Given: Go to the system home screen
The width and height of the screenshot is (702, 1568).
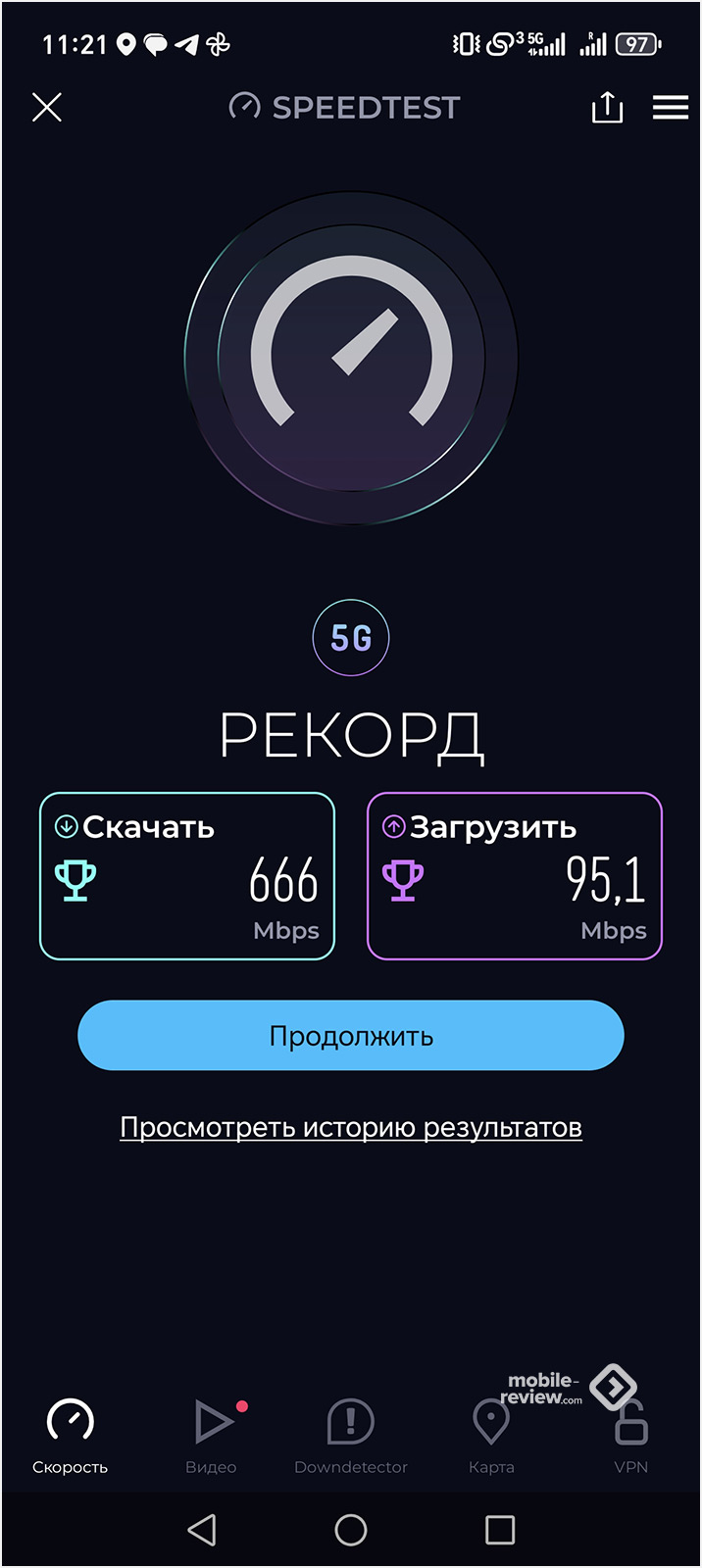Looking at the screenshot, I should coord(351,1530).
